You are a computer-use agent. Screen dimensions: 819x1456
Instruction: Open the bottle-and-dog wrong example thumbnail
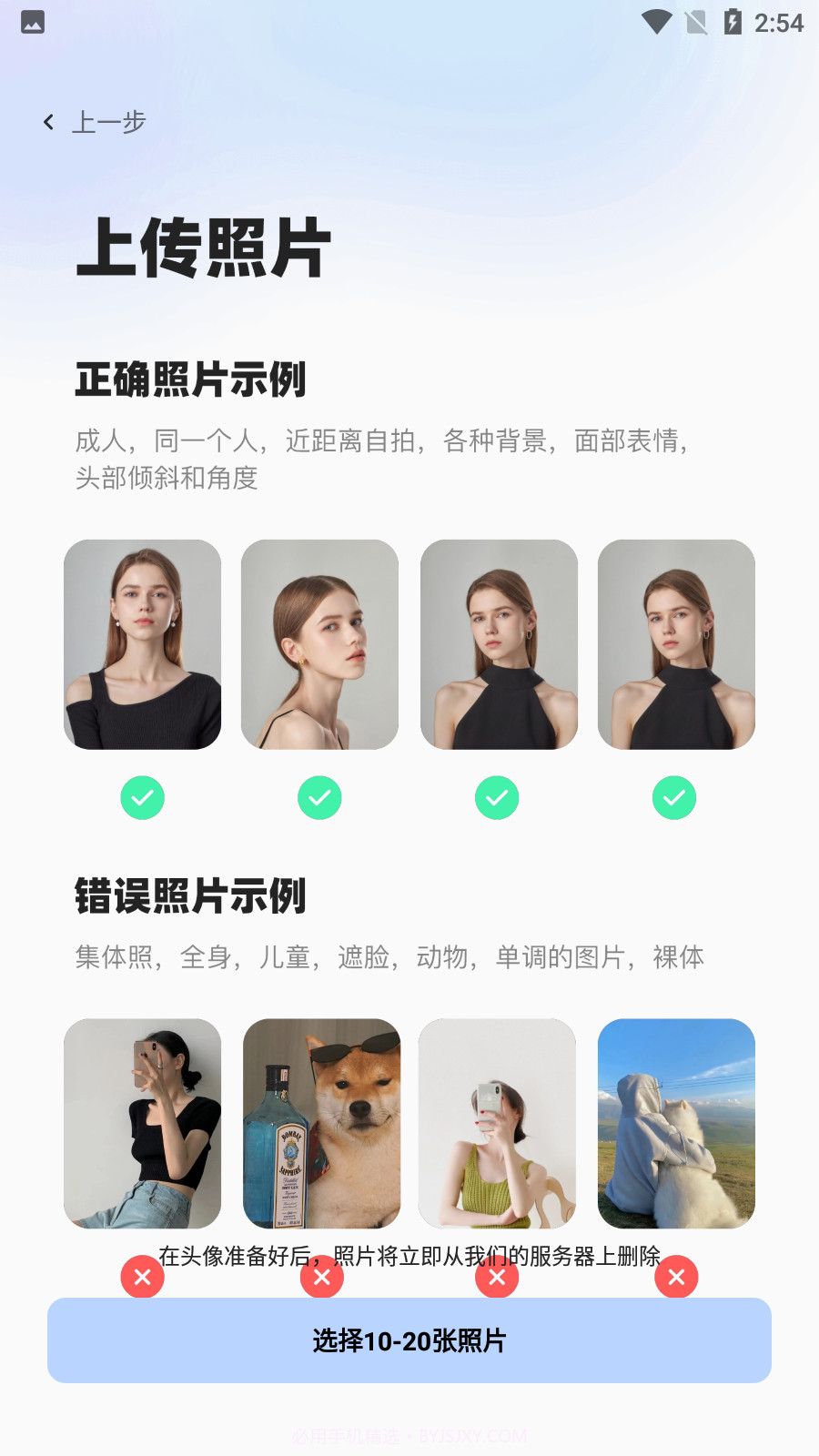(320, 1124)
